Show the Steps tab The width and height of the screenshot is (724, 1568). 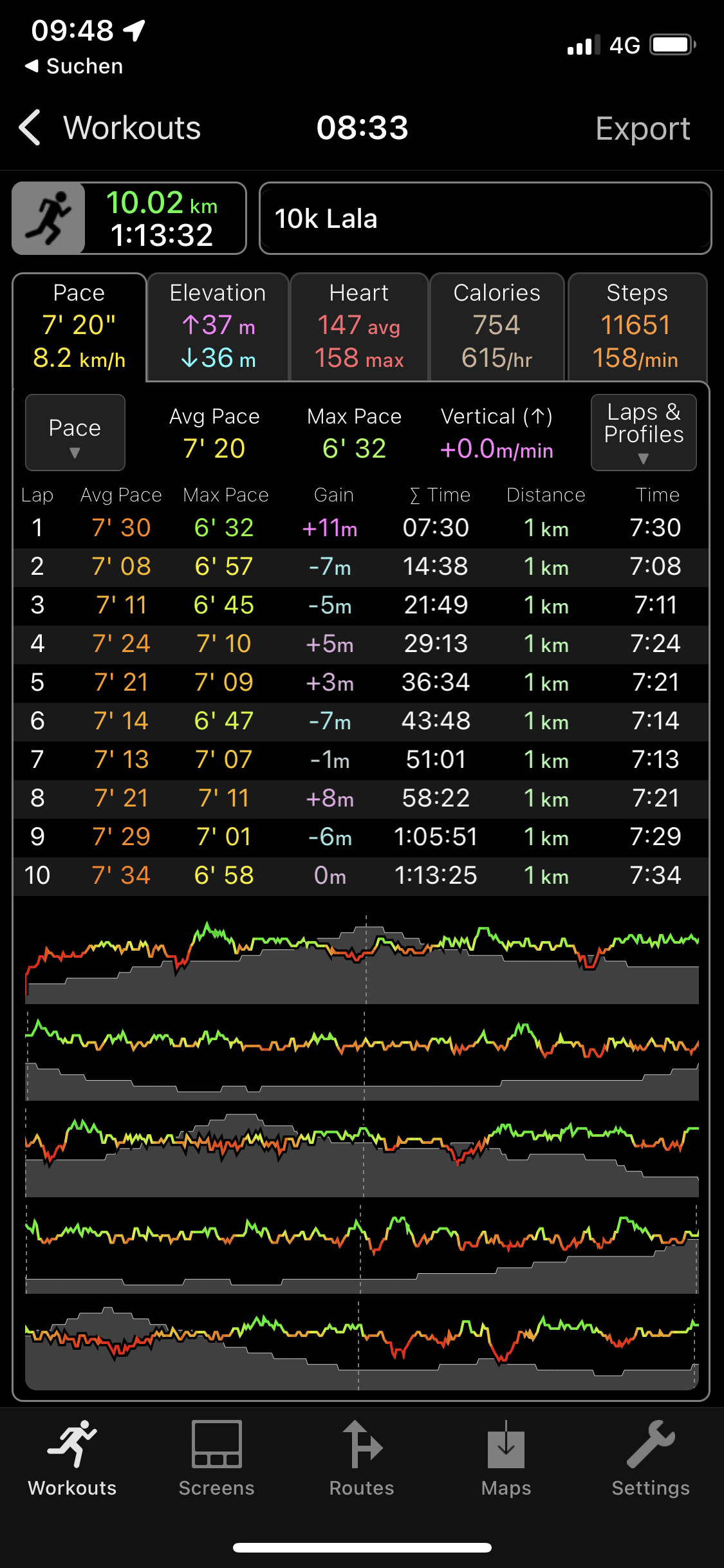637,326
